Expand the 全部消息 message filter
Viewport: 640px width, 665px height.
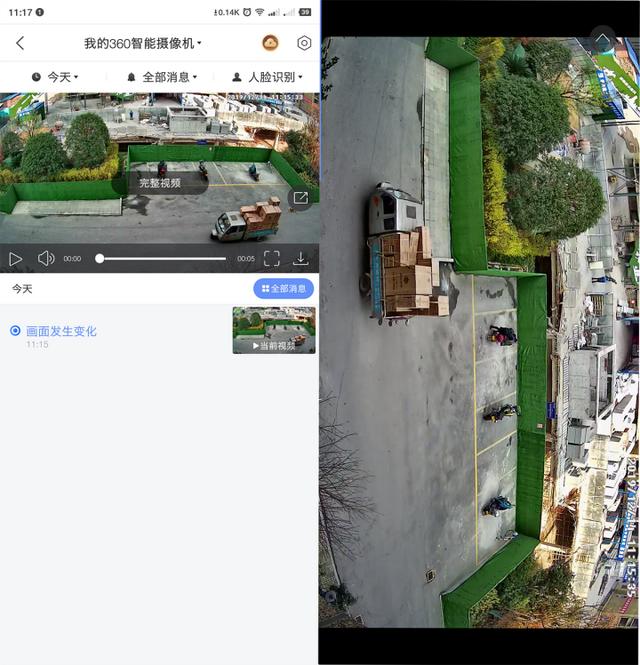pos(161,77)
